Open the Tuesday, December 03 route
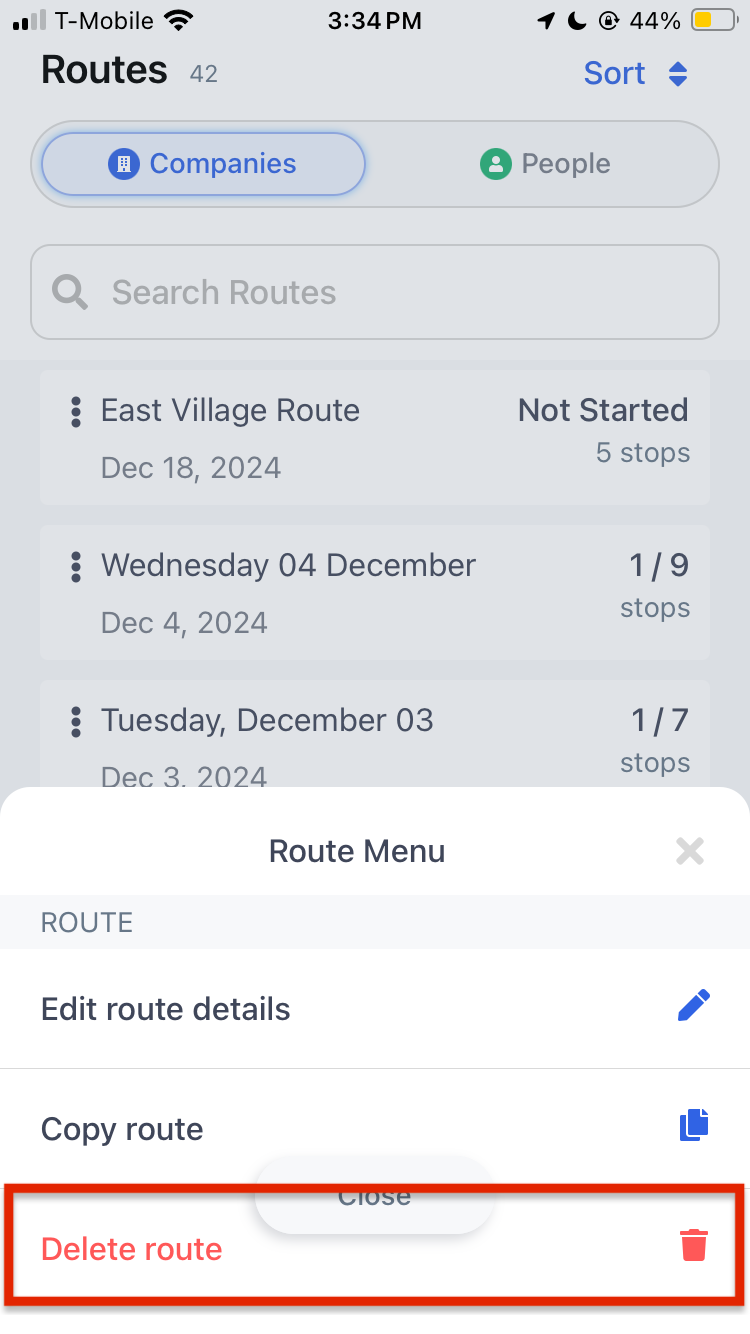The width and height of the screenshot is (750, 1334). pos(374,735)
